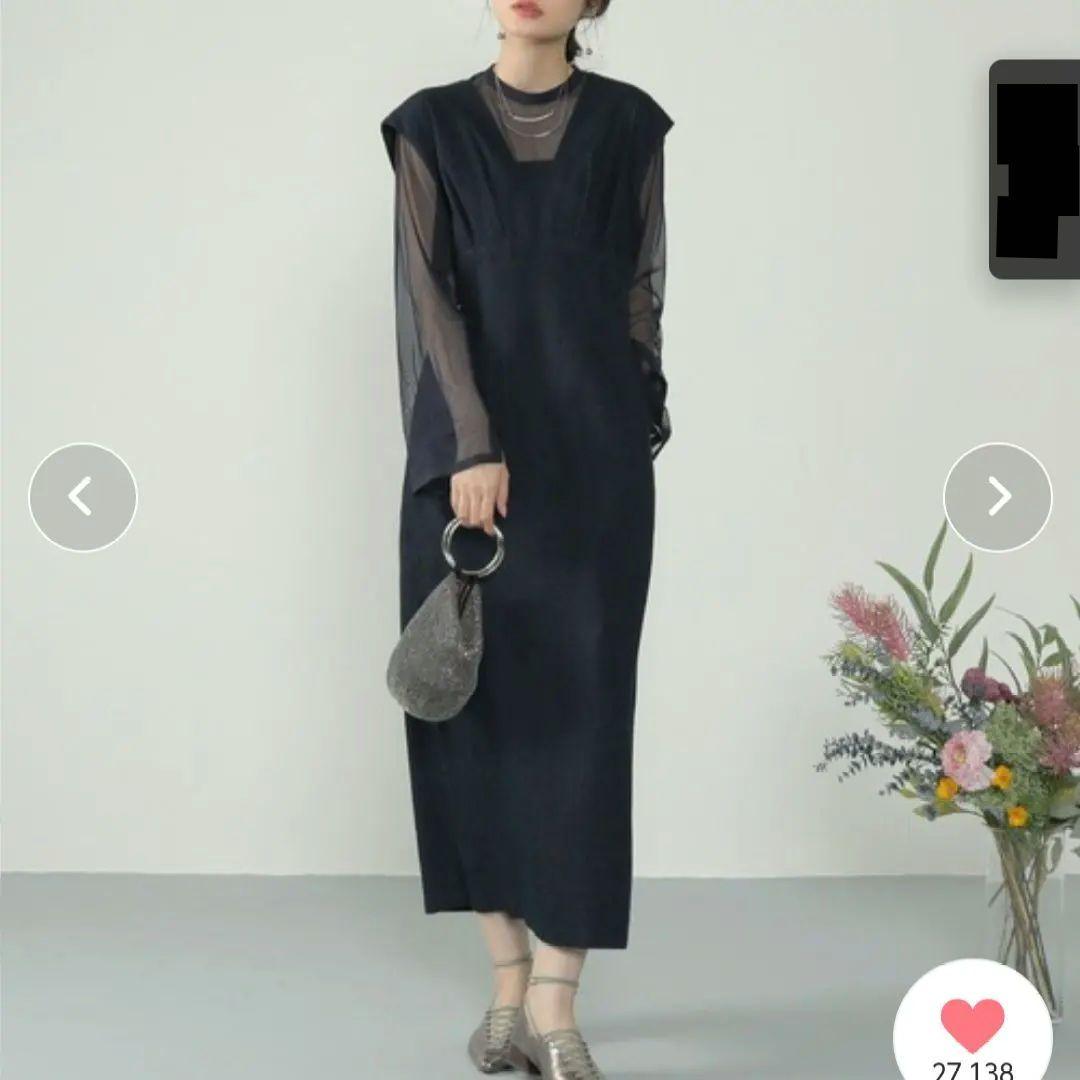Viewport: 1080px width, 1080px height.
Task: Go to the previous product image
Action: point(83,497)
